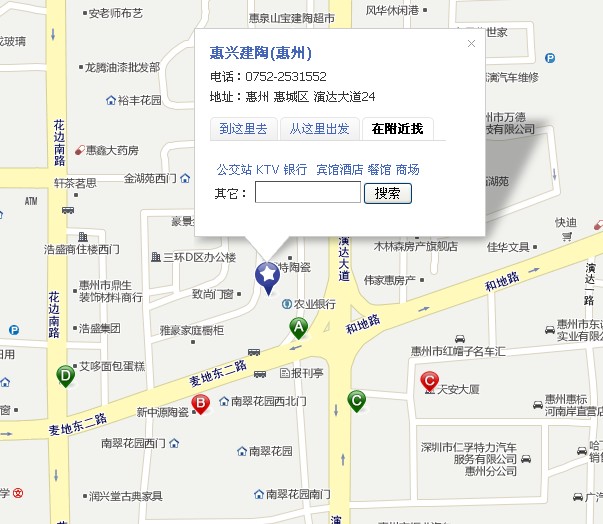Viewport: 603px width, 524px height.
Task: Switch to the 到这里去 tab
Action: tap(243, 128)
